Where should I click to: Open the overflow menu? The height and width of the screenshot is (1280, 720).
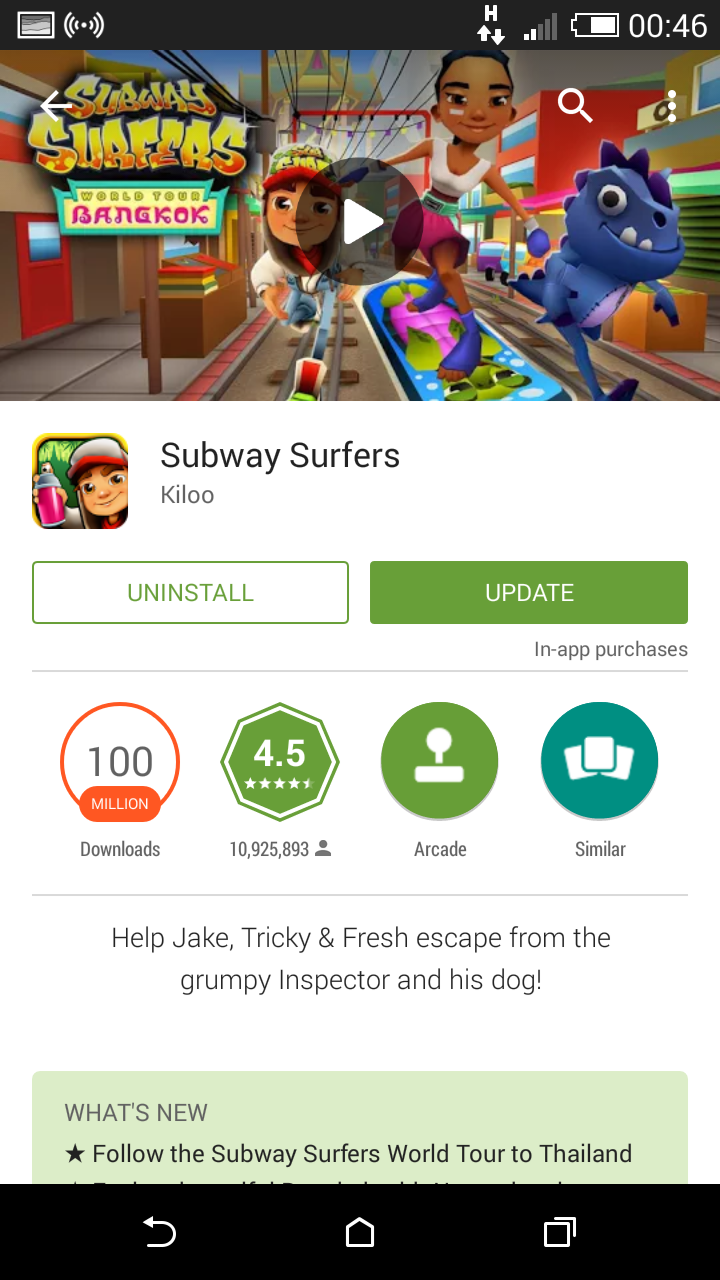click(671, 105)
